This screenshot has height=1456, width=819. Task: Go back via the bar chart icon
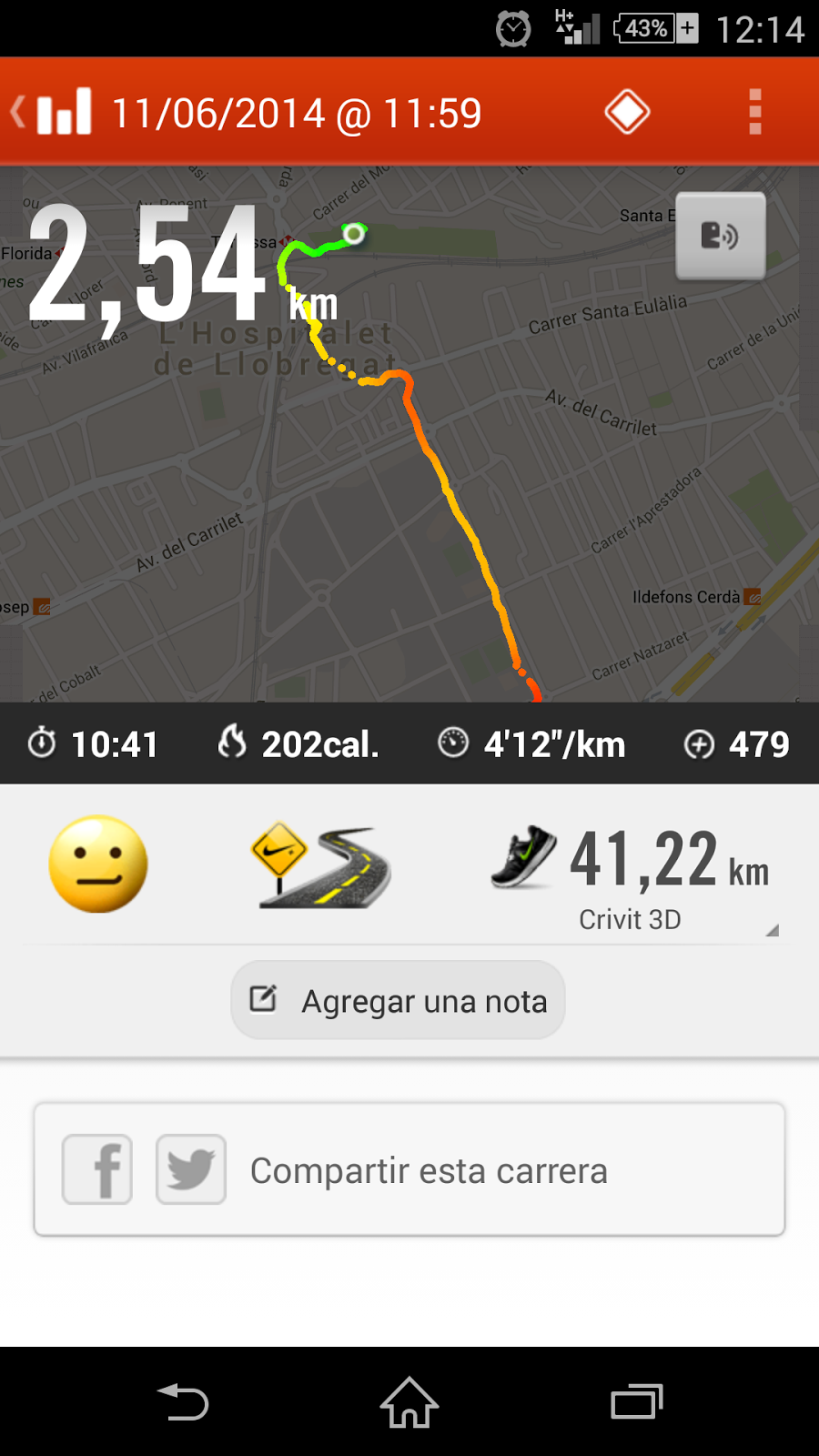pyautogui.click(x=53, y=113)
